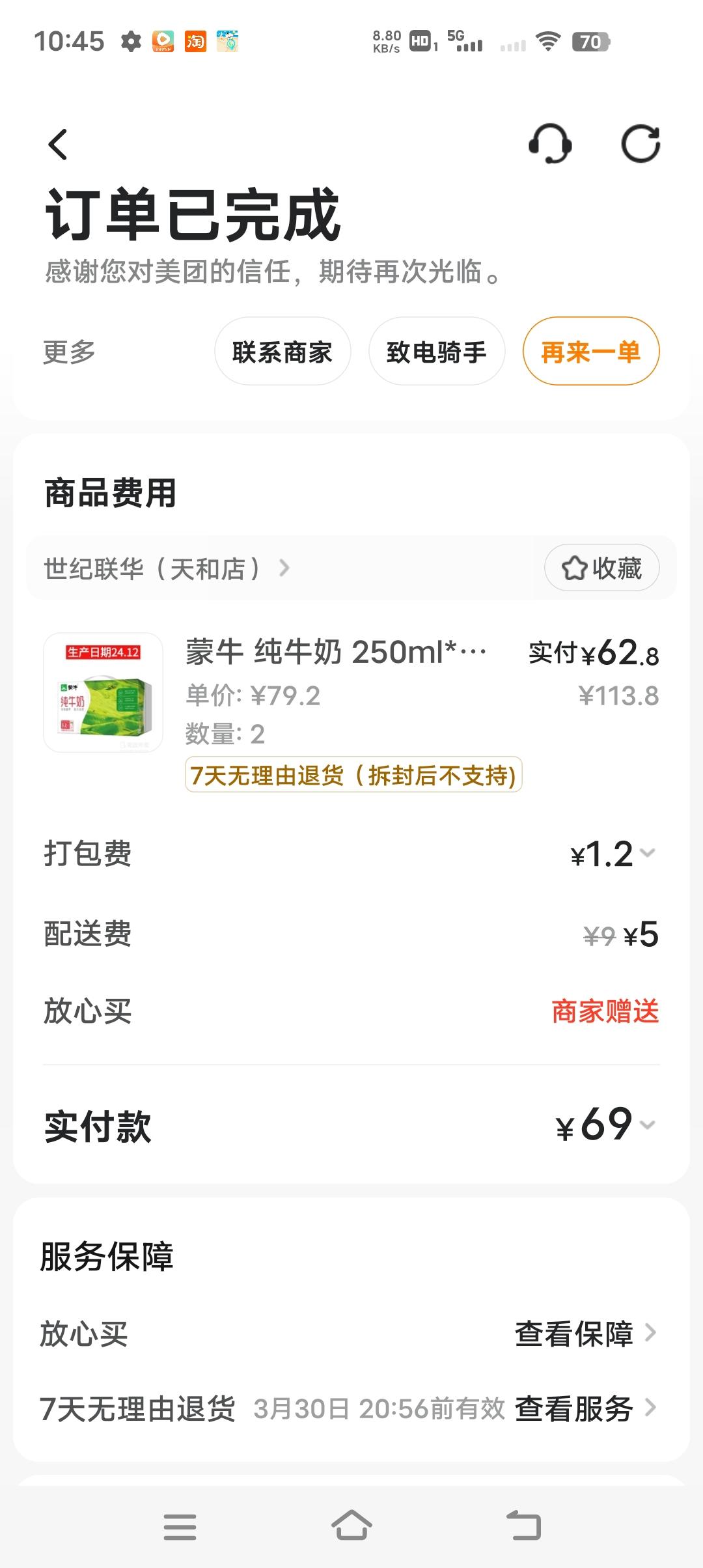Open the 更多 menu option

pyautogui.click(x=70, y=352)
